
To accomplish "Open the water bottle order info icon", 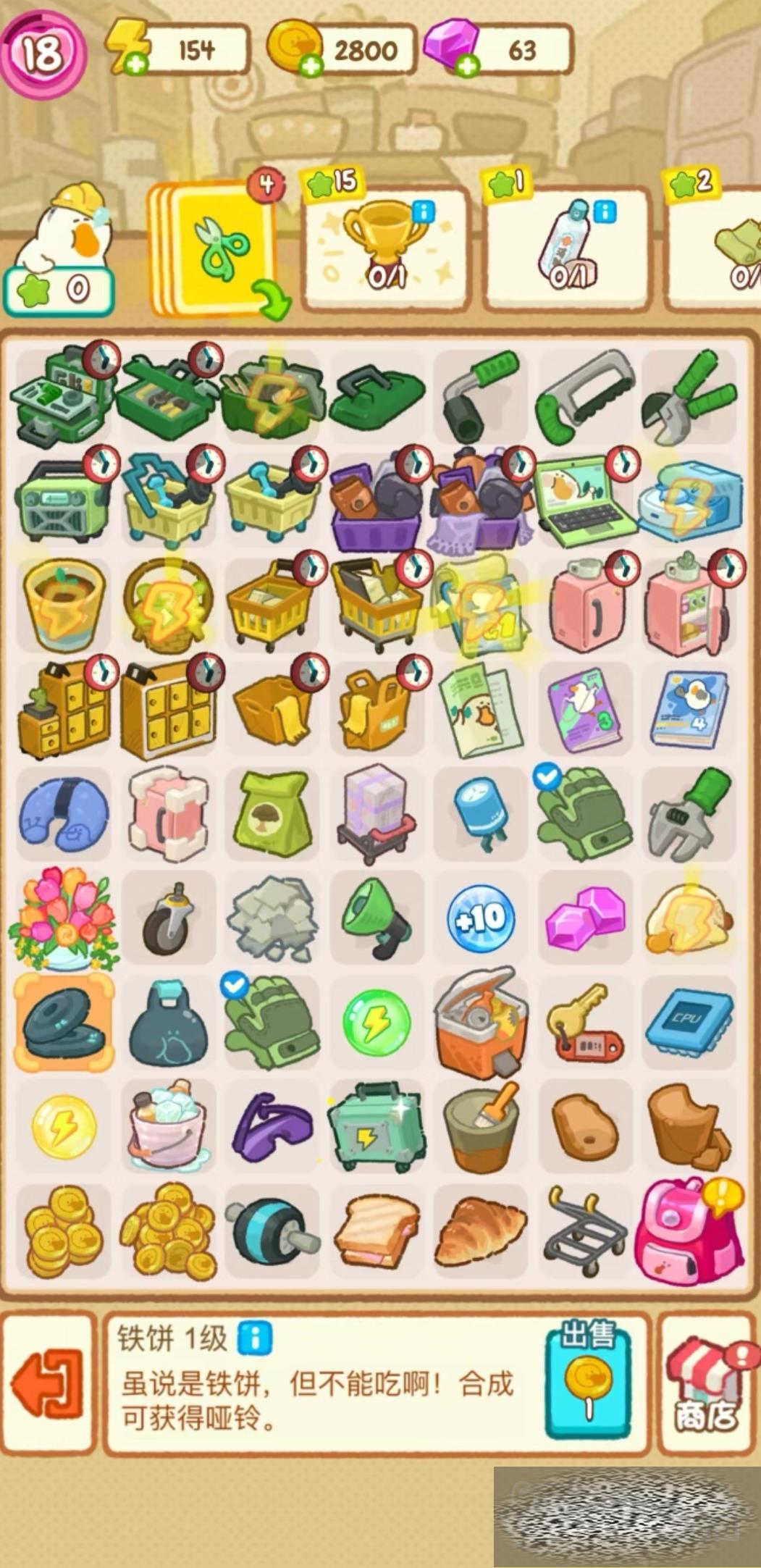I will coord(605,211).
